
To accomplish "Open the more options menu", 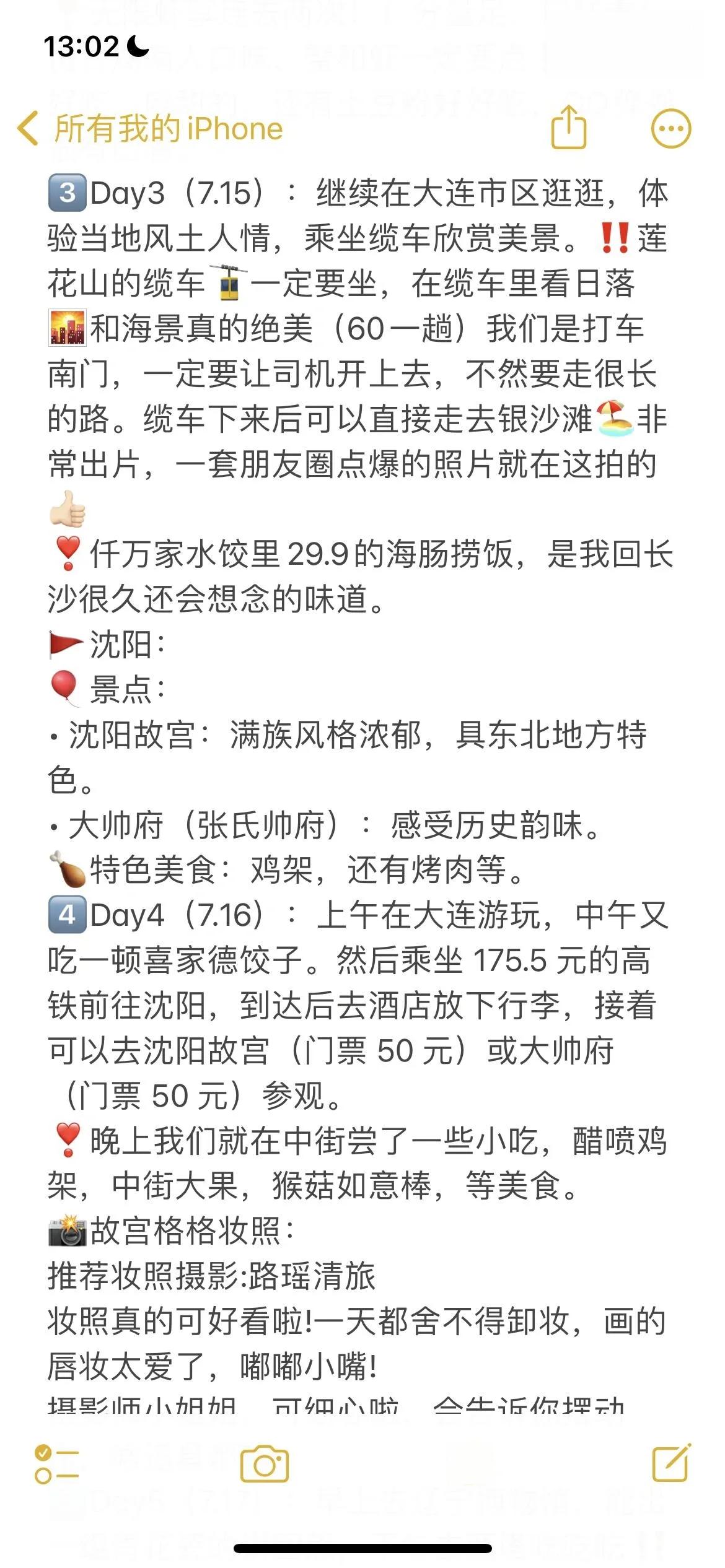I will (x=670, y=129).
